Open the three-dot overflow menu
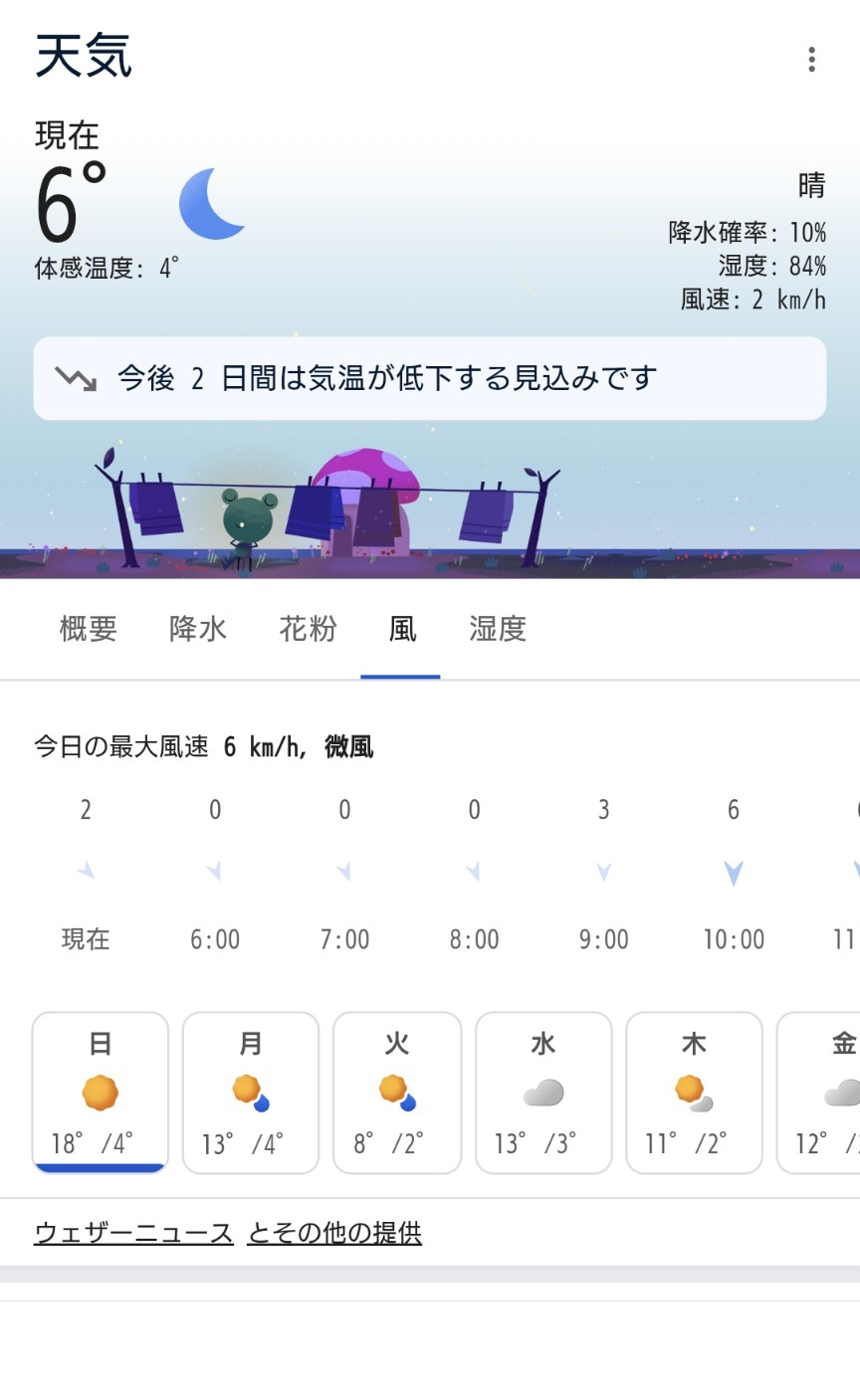 (x=811, y=60)
